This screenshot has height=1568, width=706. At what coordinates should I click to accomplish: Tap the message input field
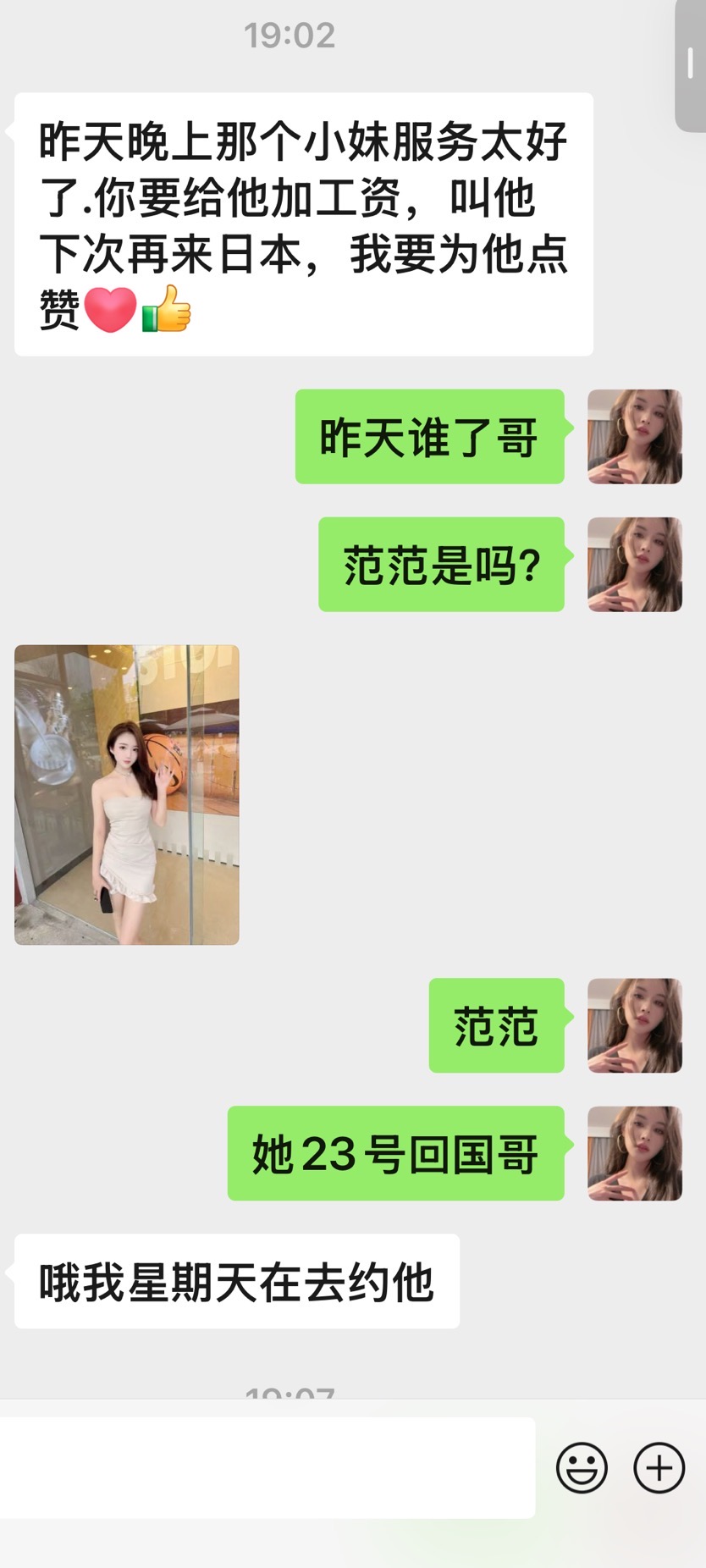click(267, 1467)
